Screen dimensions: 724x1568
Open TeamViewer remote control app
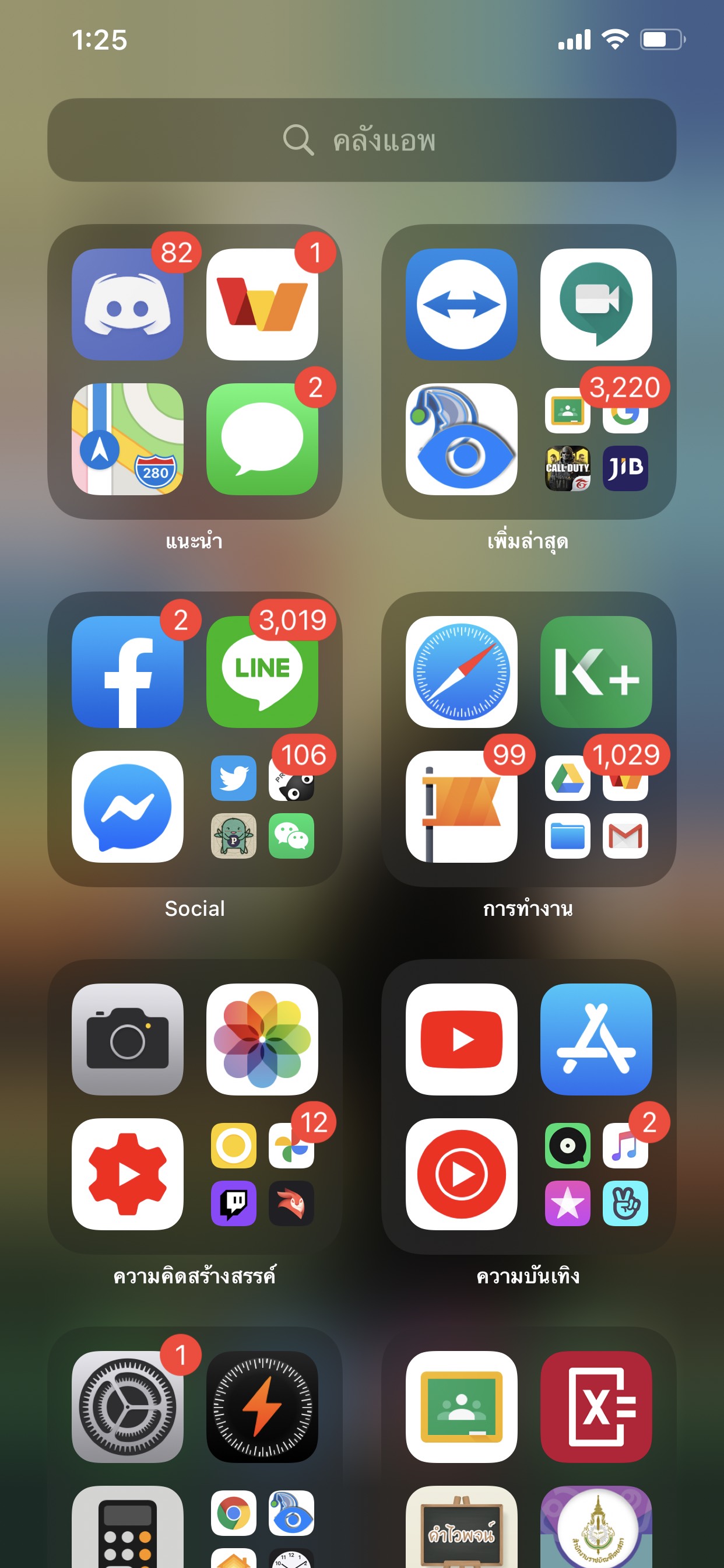click(461, 304)
